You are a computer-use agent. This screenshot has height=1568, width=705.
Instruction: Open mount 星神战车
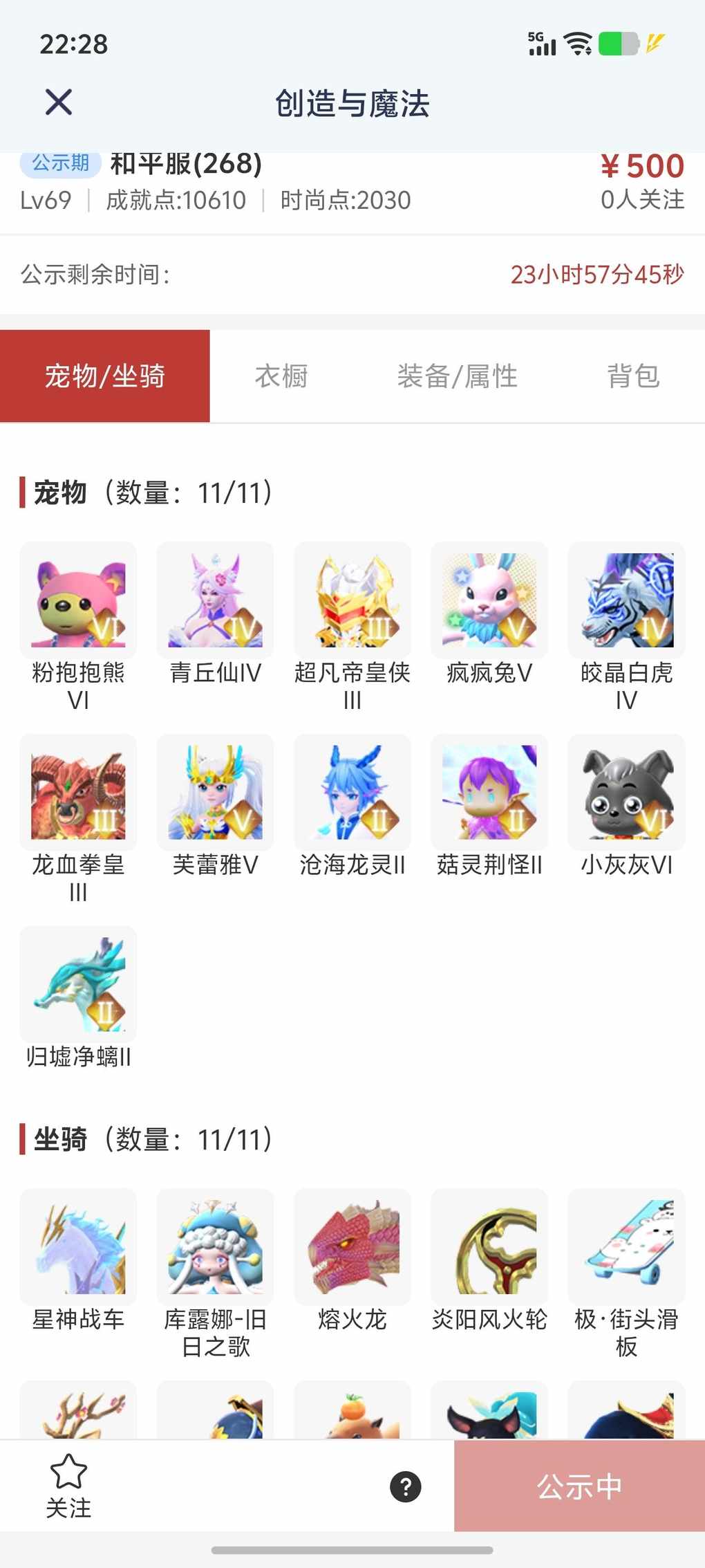tap(78, 1247)
